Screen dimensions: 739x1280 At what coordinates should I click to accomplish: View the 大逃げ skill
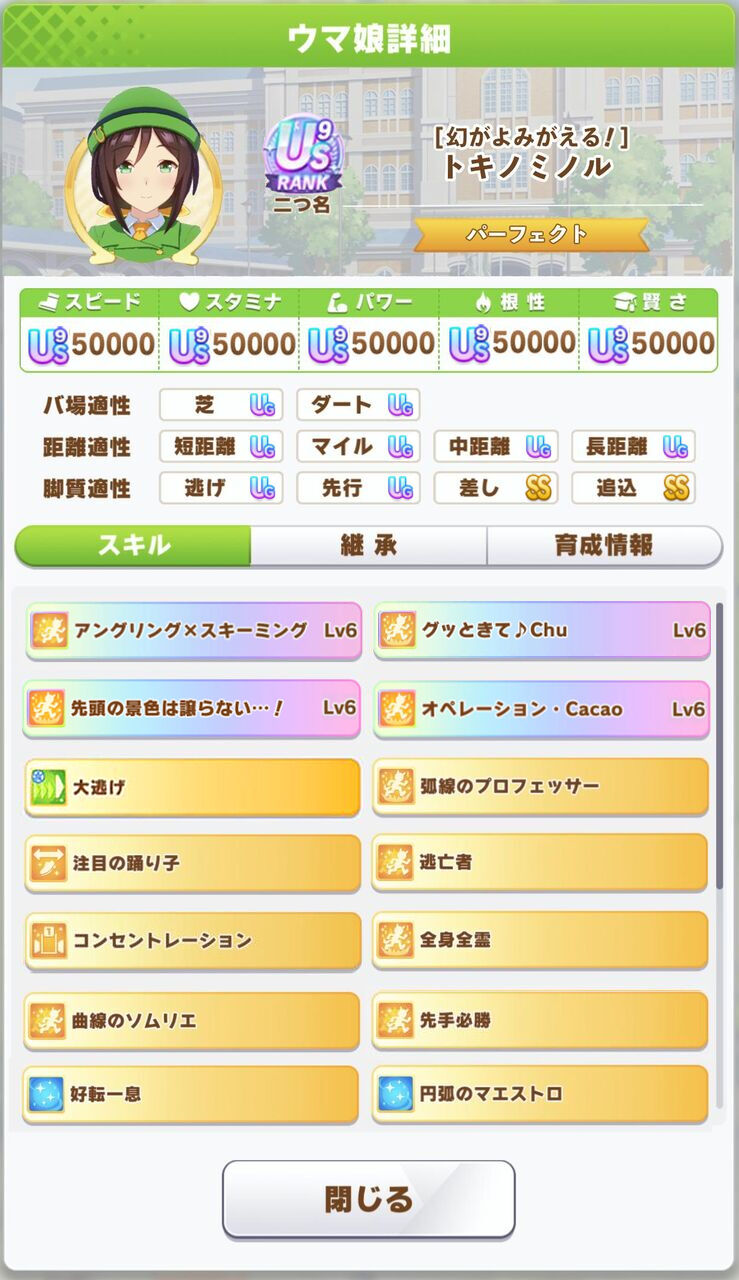193,787
